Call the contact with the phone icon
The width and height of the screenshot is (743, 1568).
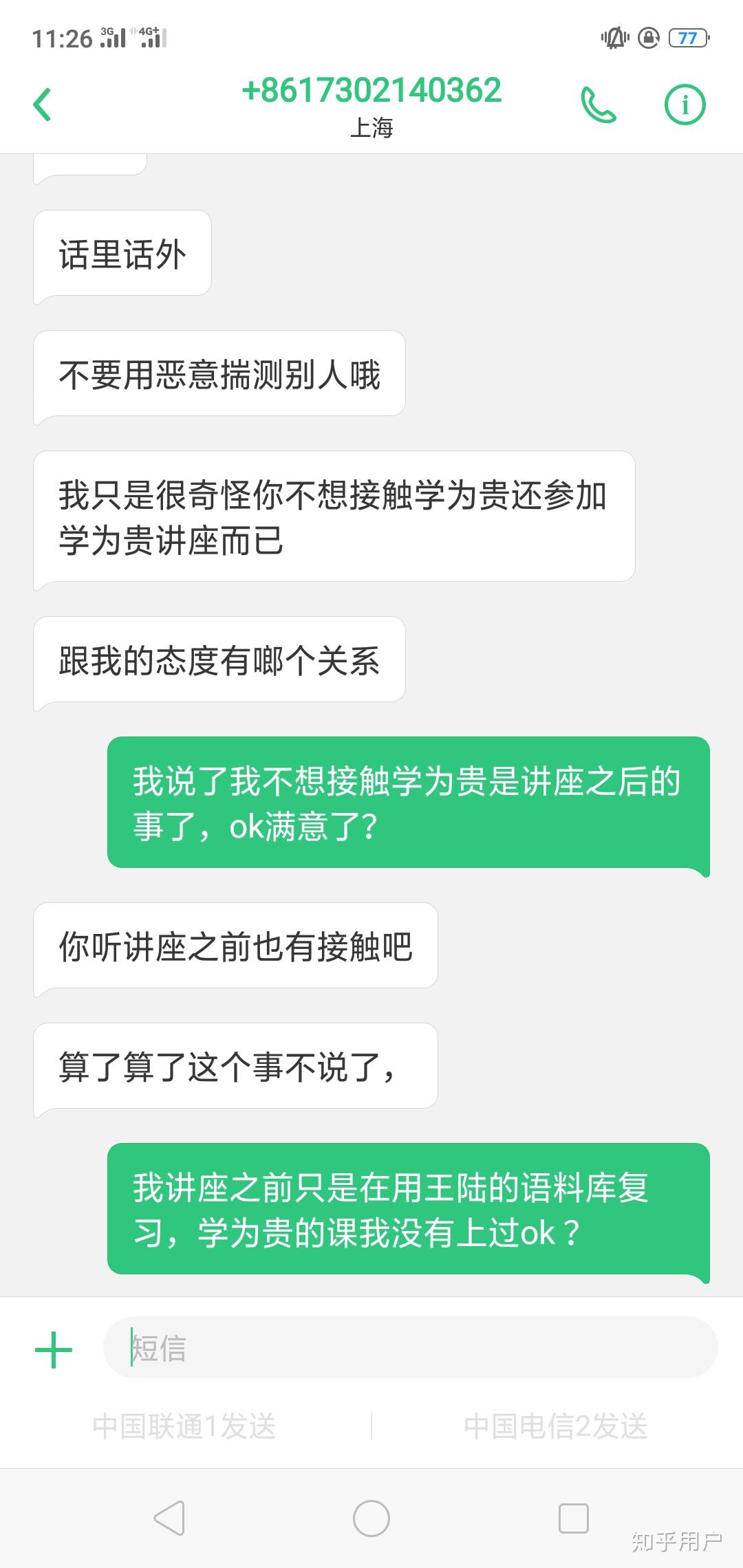click(x=598, y=105)
